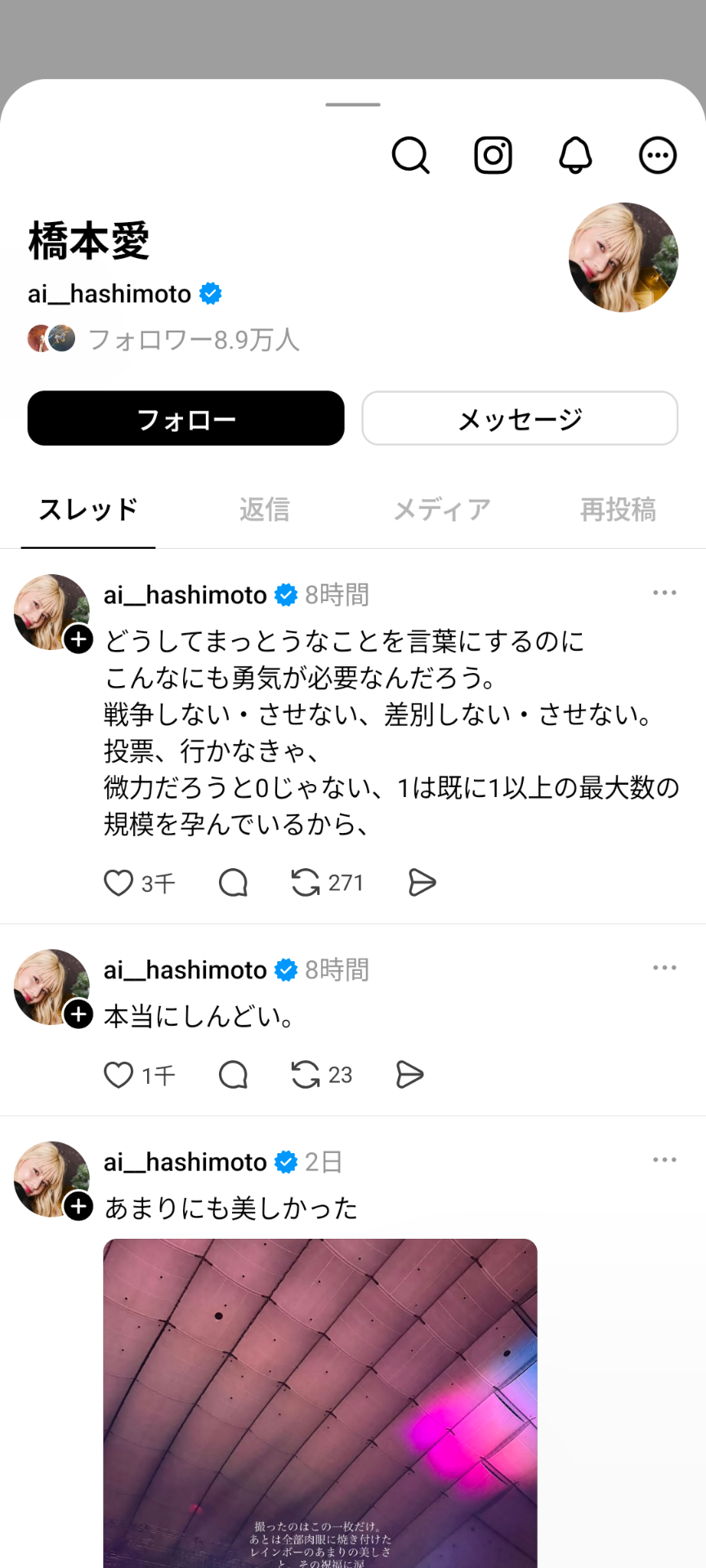Comment on the post about 戦争しない・させない
The width and height of the screenshot is (706, 1568).
pos(233,883)
